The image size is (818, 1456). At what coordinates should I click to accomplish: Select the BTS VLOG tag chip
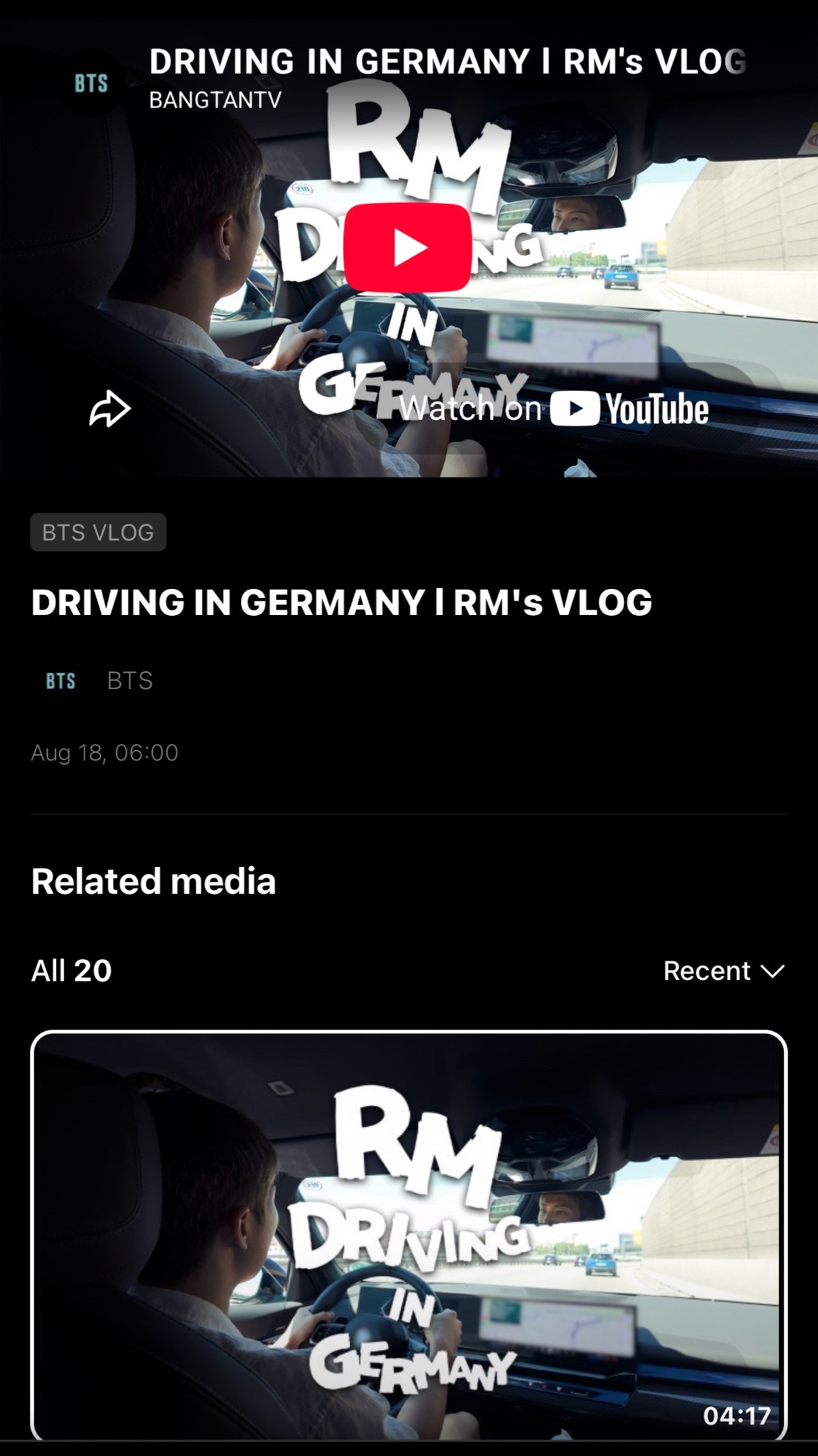tap(98, 532)
